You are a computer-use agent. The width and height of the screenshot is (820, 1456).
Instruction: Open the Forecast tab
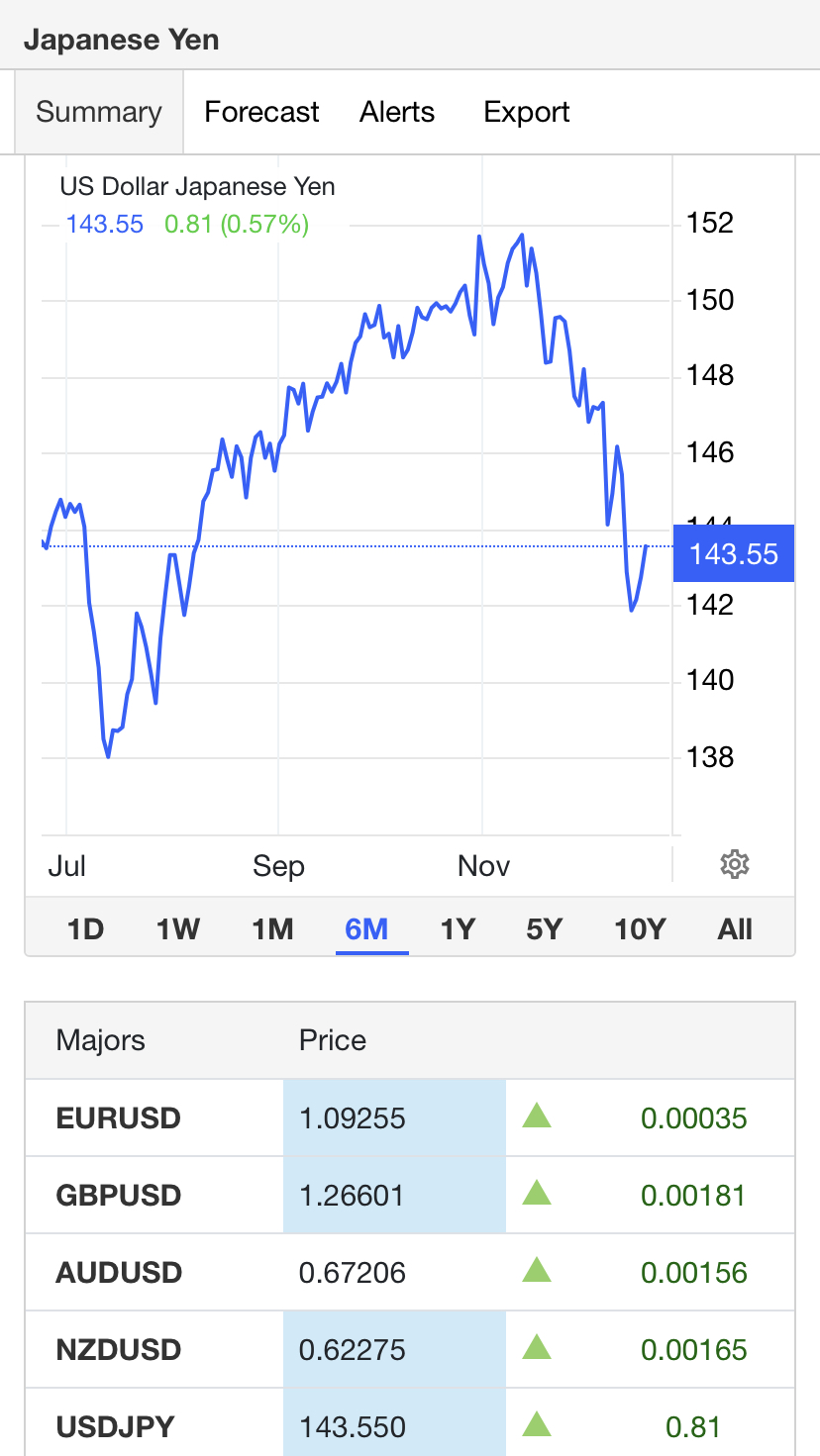[x=261, y=112]
